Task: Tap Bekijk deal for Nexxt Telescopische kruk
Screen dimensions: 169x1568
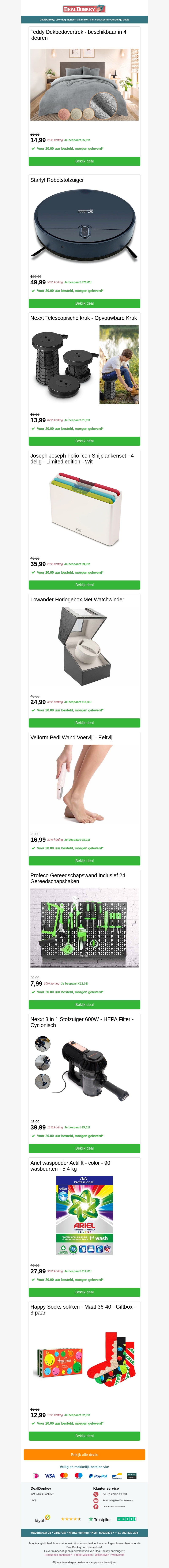Action: [x=84, y=441]
